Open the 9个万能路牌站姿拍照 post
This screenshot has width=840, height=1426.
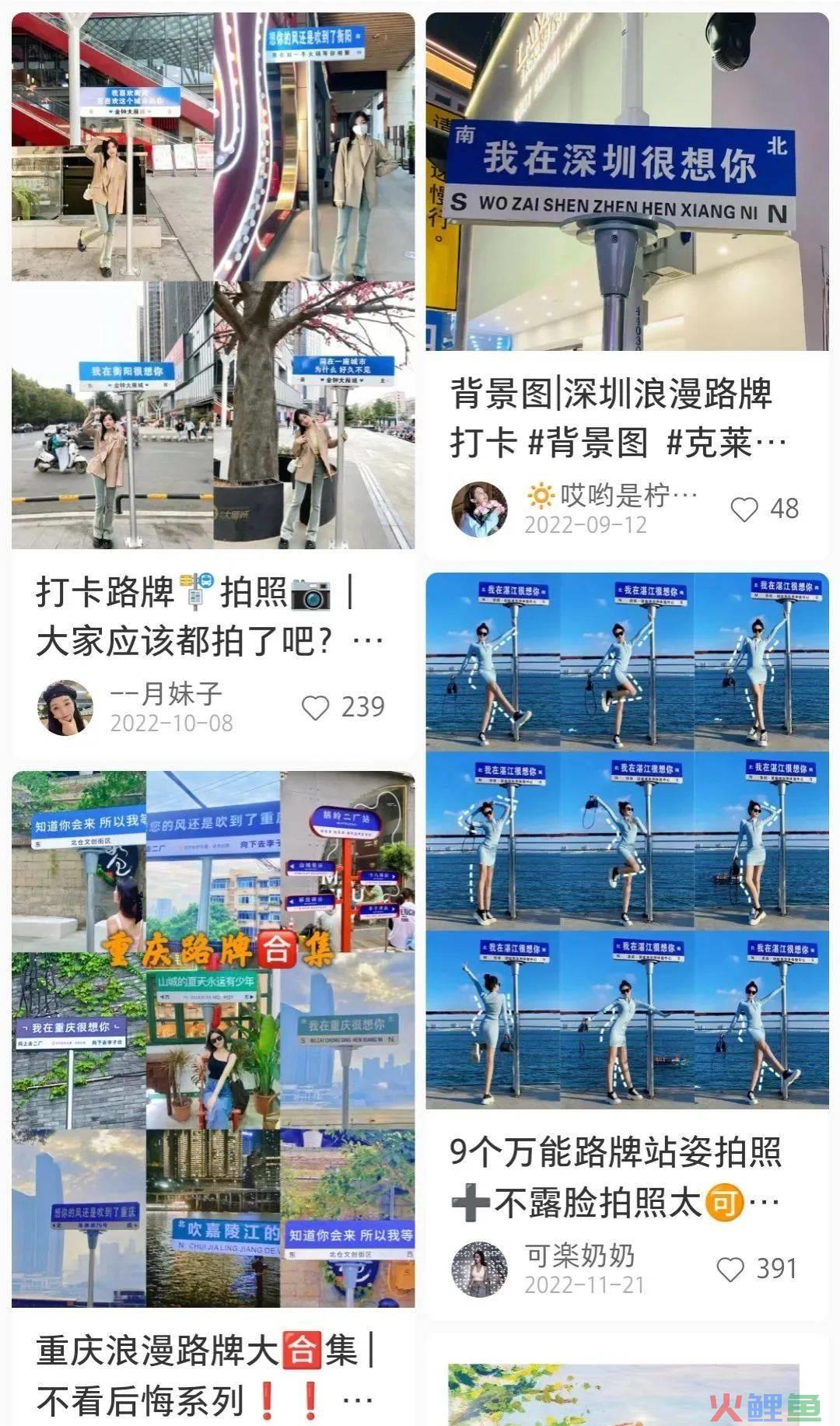[x=627, y=840]
